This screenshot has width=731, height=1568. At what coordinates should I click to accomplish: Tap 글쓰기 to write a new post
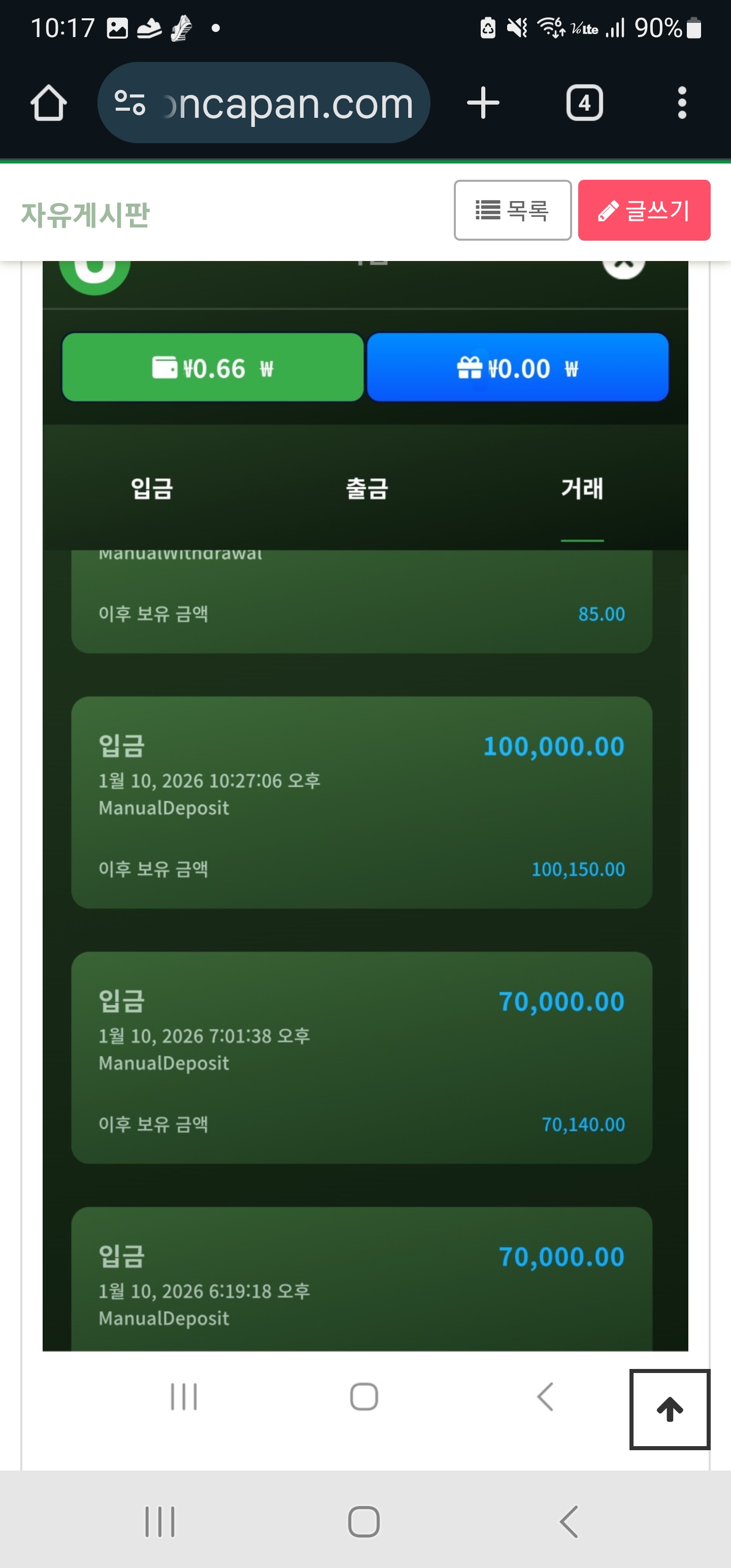[x=643, y=210]
